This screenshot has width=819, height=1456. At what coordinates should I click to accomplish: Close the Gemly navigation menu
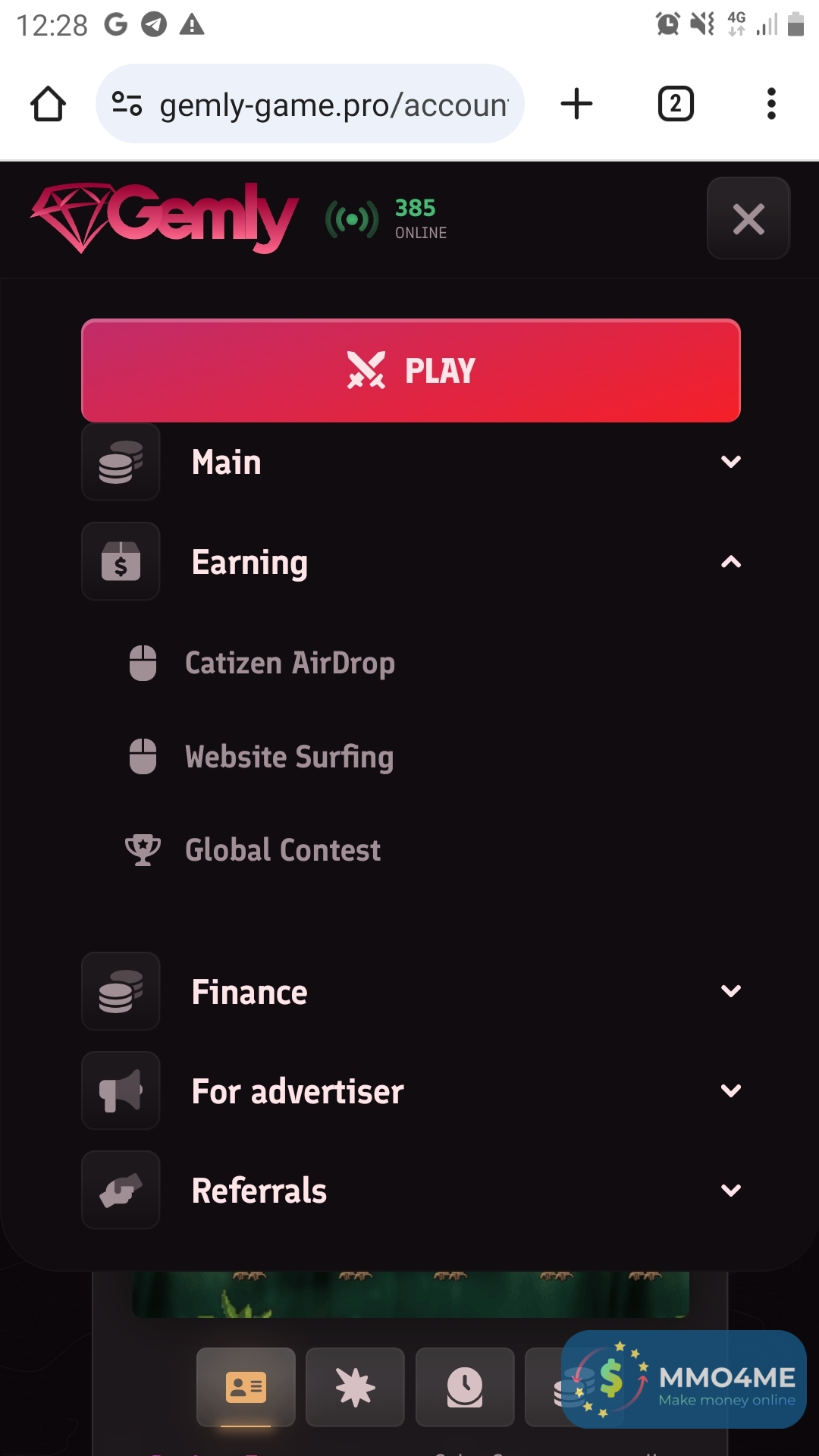pyautogui.click(x=748, y=218)
